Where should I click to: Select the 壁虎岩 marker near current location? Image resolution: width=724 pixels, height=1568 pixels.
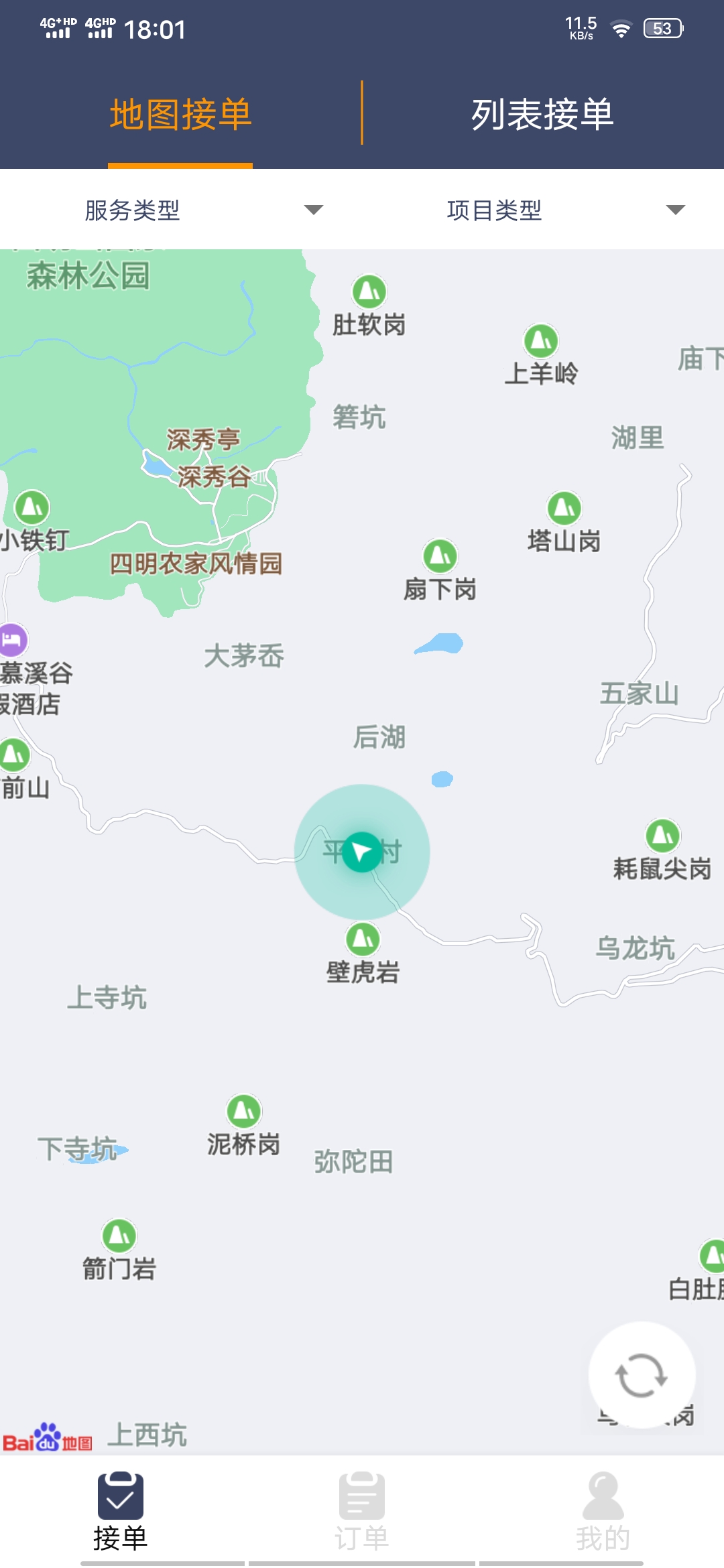[363, 939]
